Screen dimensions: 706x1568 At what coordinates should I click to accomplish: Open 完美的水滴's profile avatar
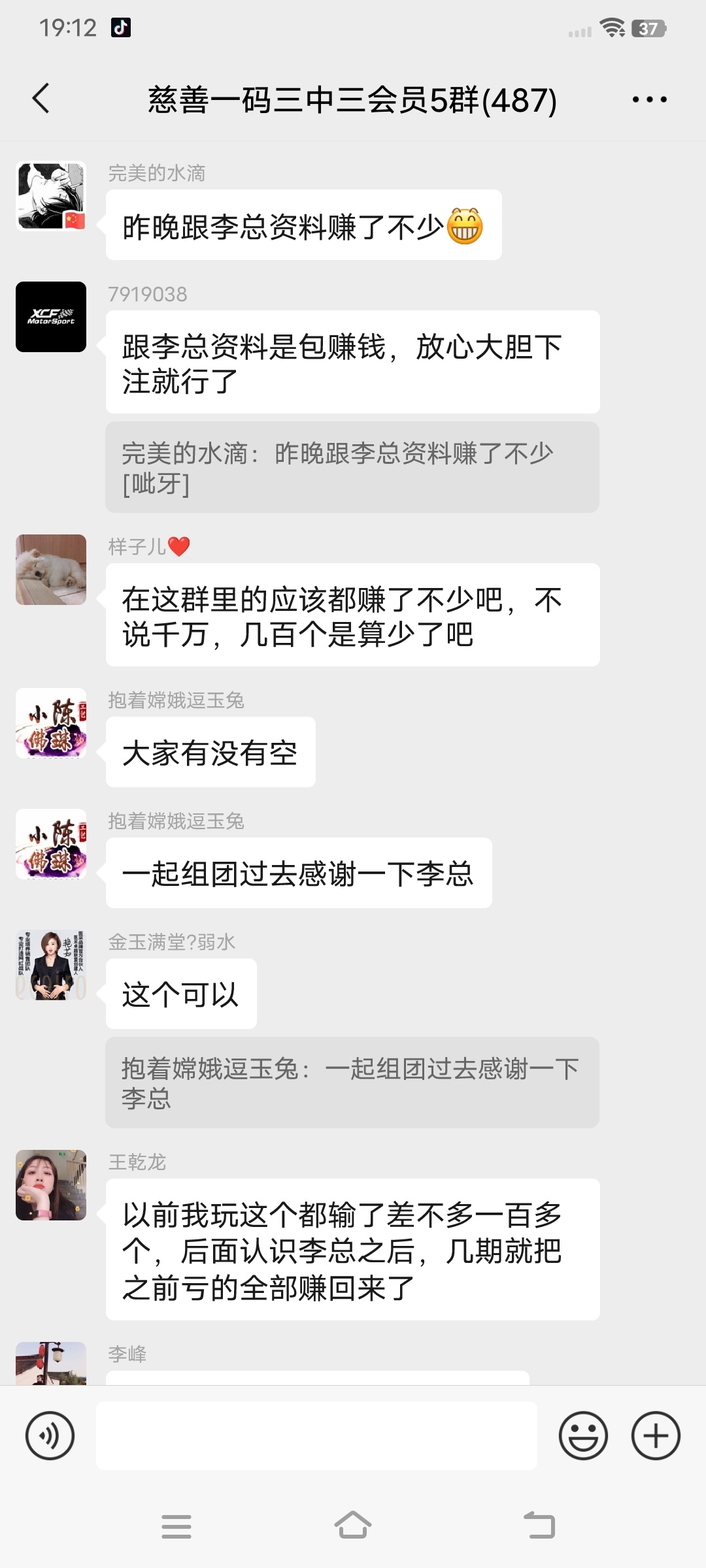point(51,196)
